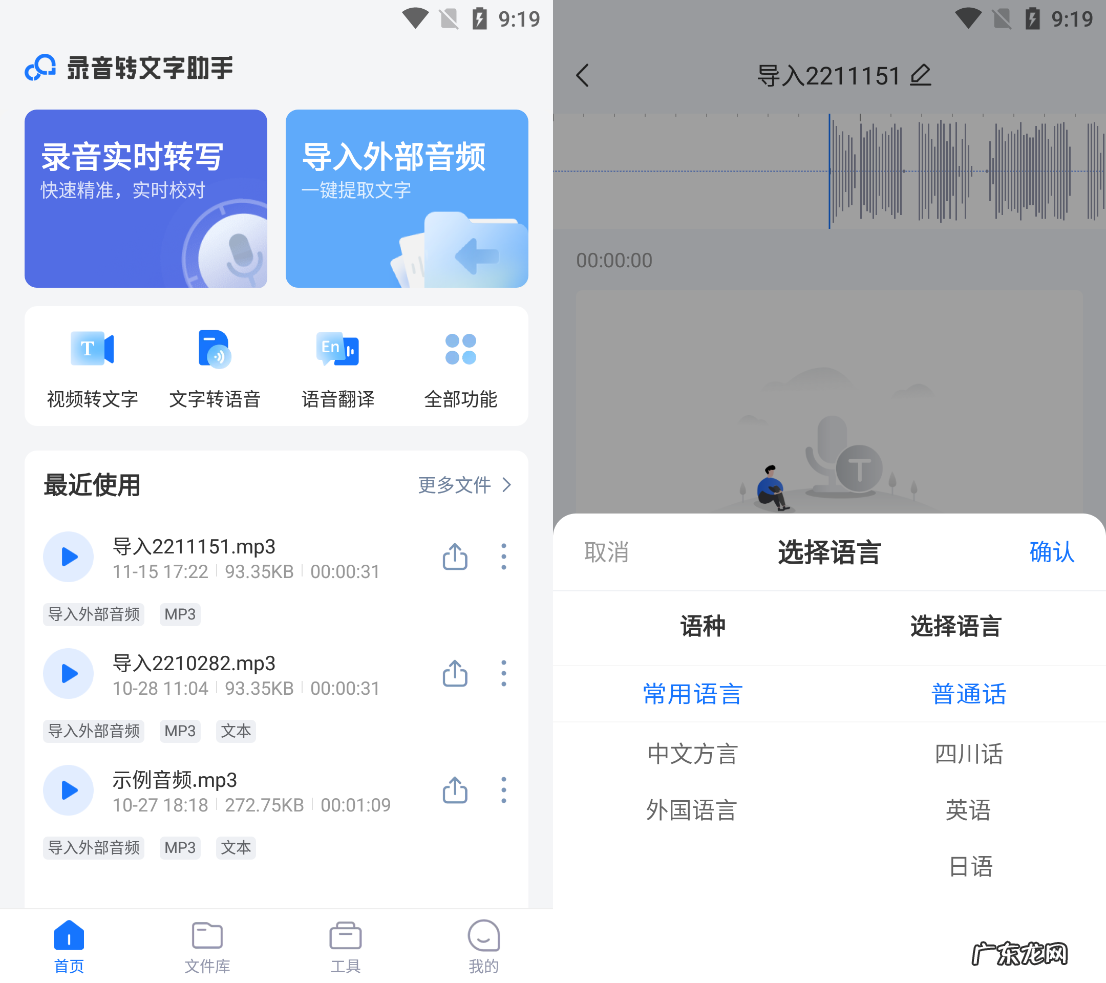Viewport: 1106px width, 983px height.
Task: Edit title with pencil icon
Action: coord(921,75)
